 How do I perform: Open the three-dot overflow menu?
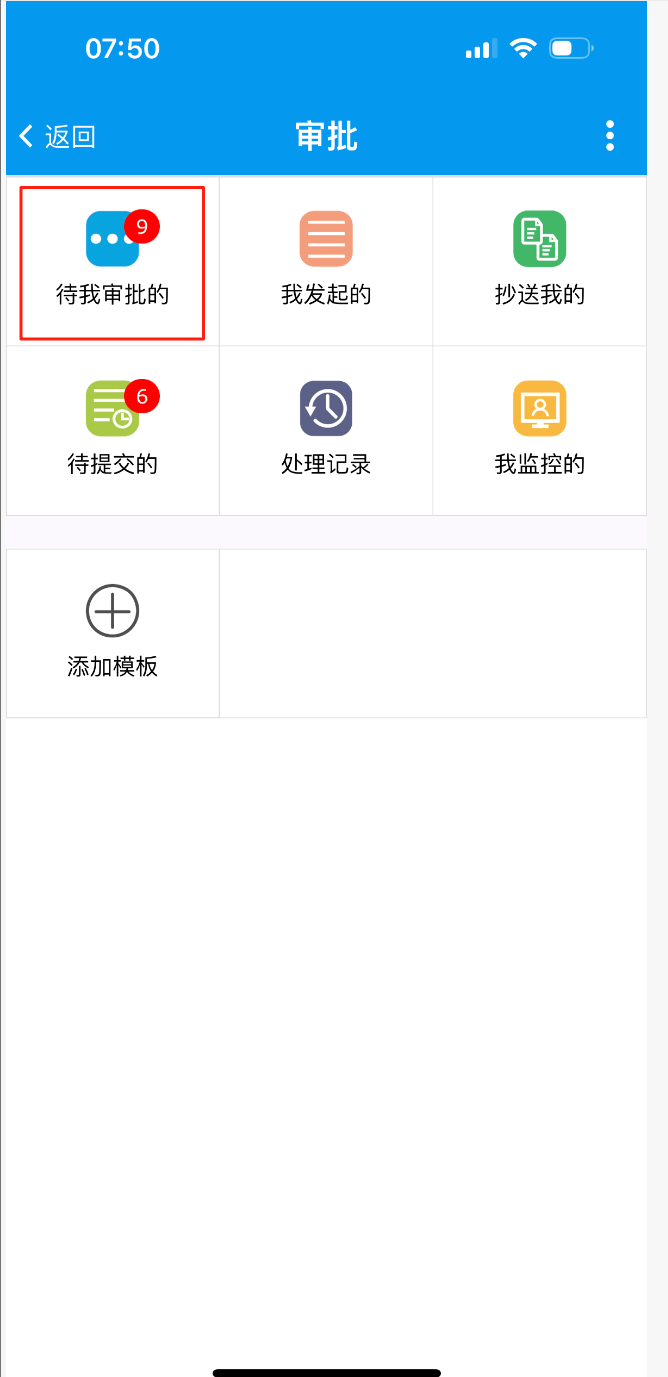tap(610, 136)
